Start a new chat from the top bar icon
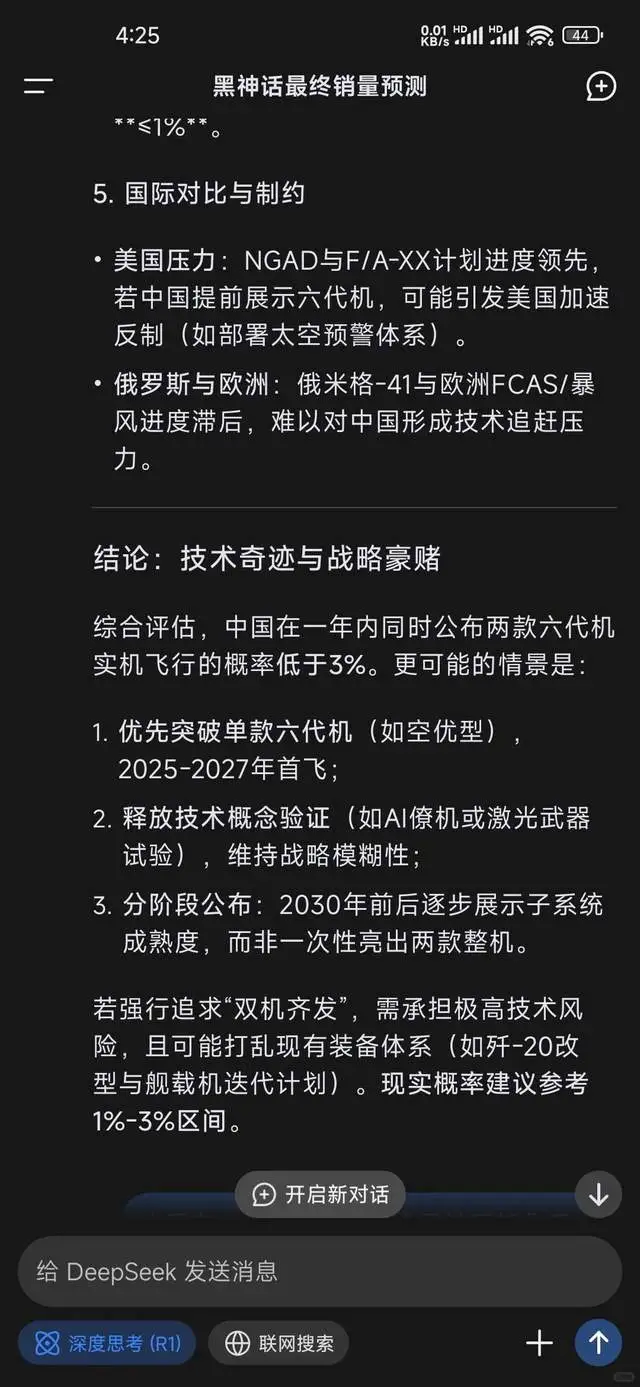The width and height of the screenshot is (640, 1387). click(x=600, y=86)
